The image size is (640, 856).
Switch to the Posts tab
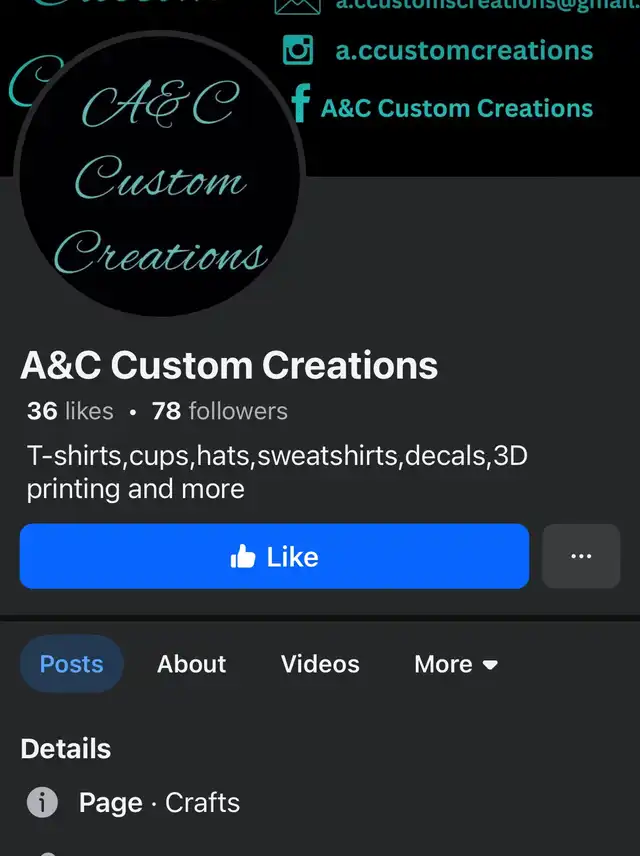71,664
